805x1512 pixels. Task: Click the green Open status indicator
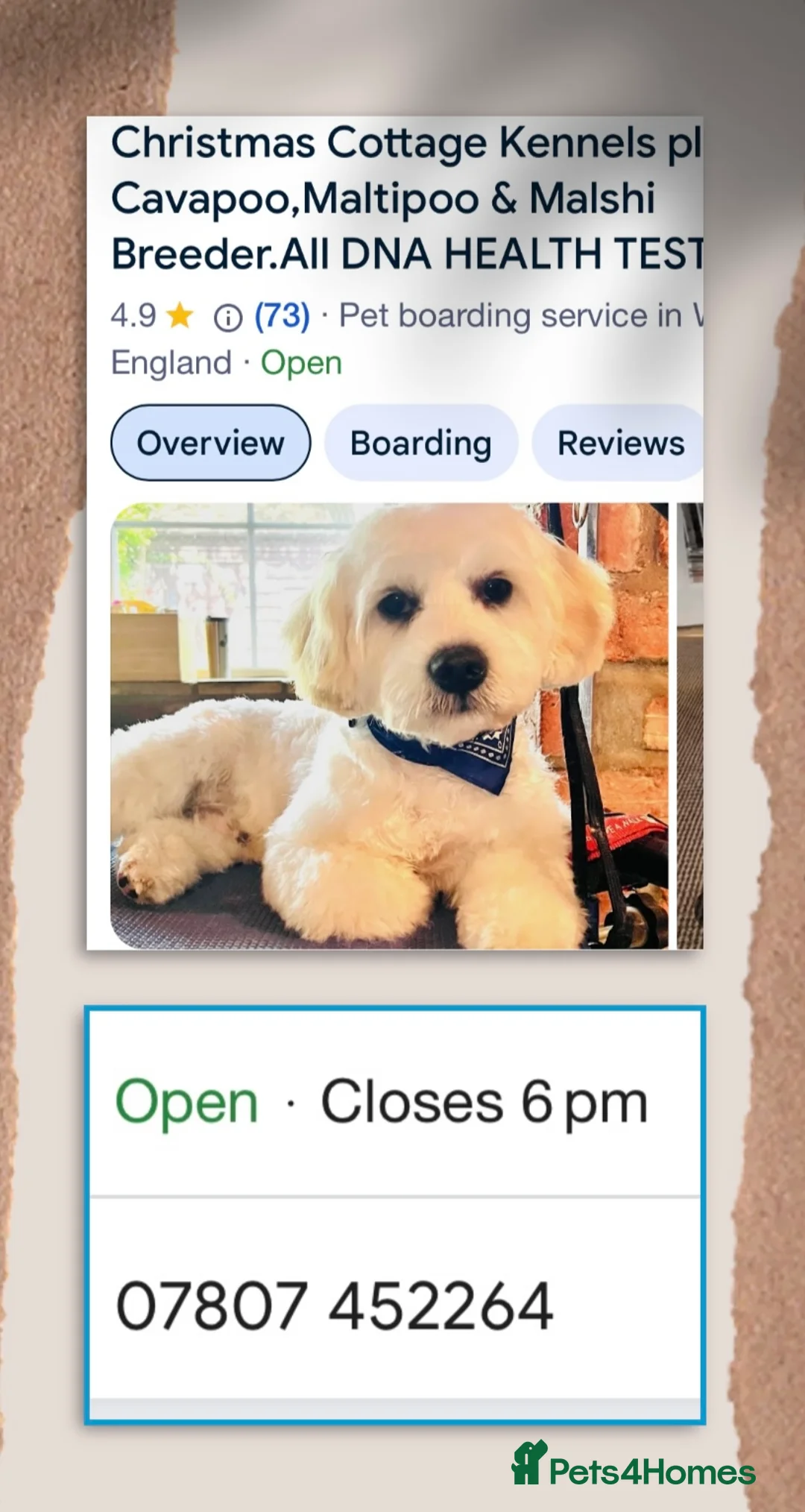(300, 362)
